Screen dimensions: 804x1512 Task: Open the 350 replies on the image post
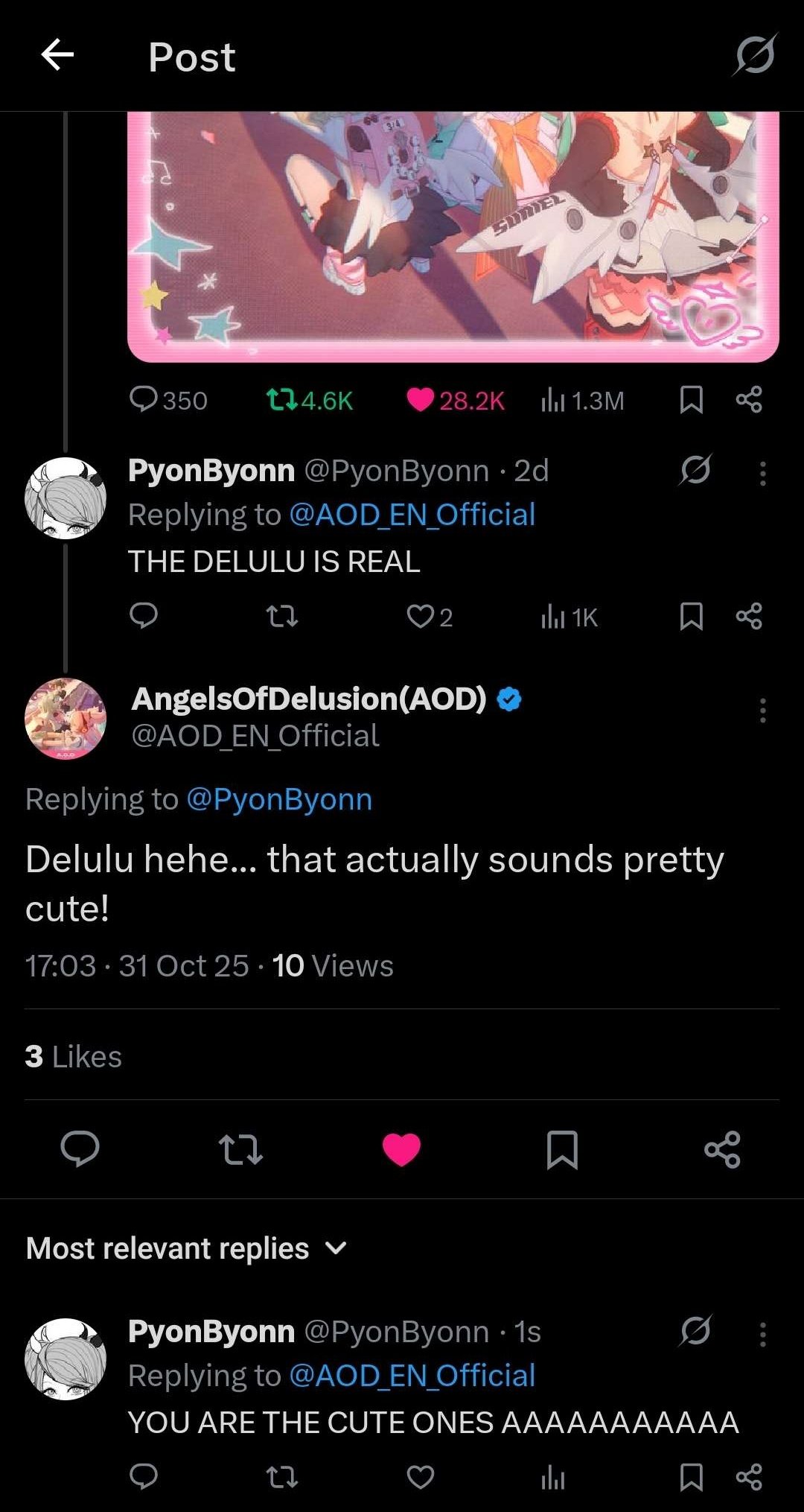(168, 400)
